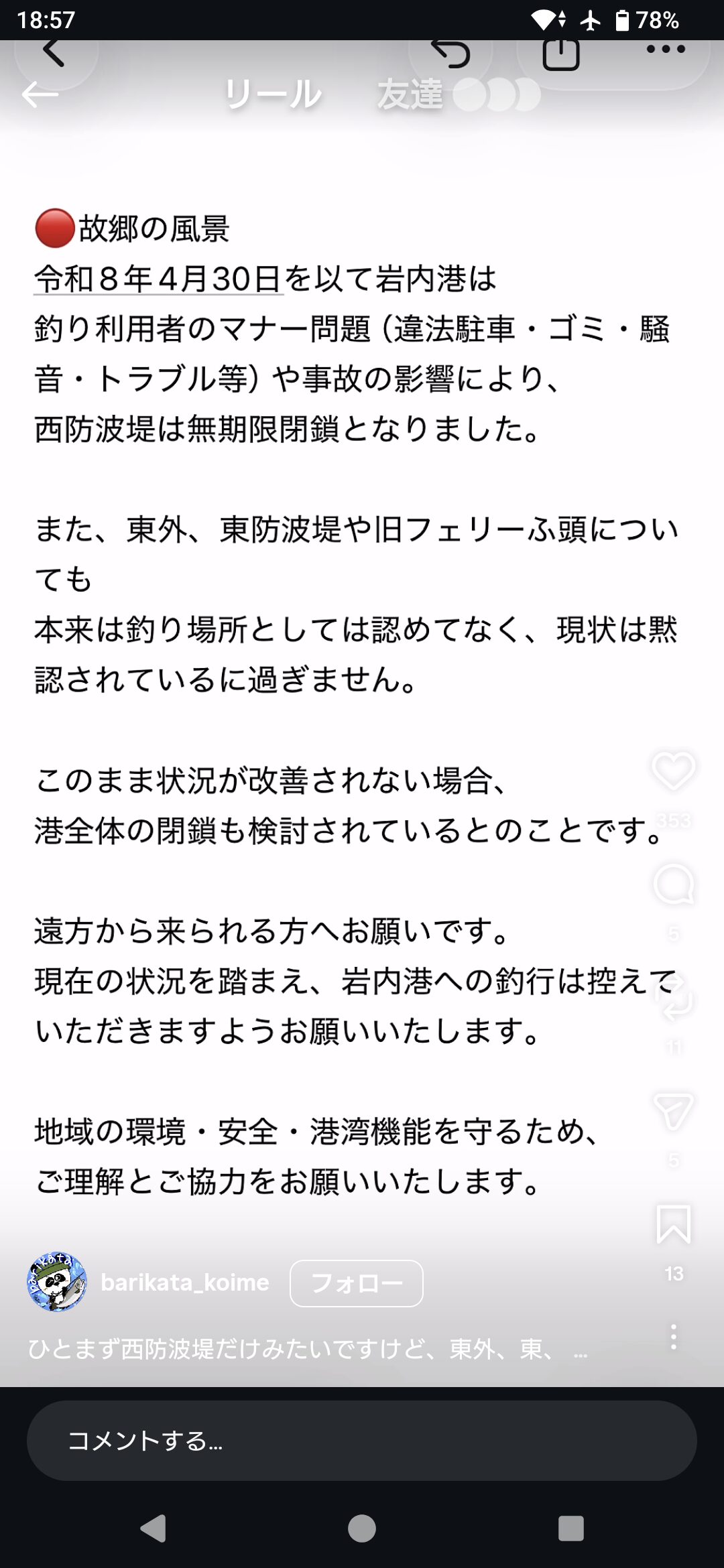This screenshot has height=1568, width=724.
Task: Like this reel with the heart icon
Action: tap(673, 771)
